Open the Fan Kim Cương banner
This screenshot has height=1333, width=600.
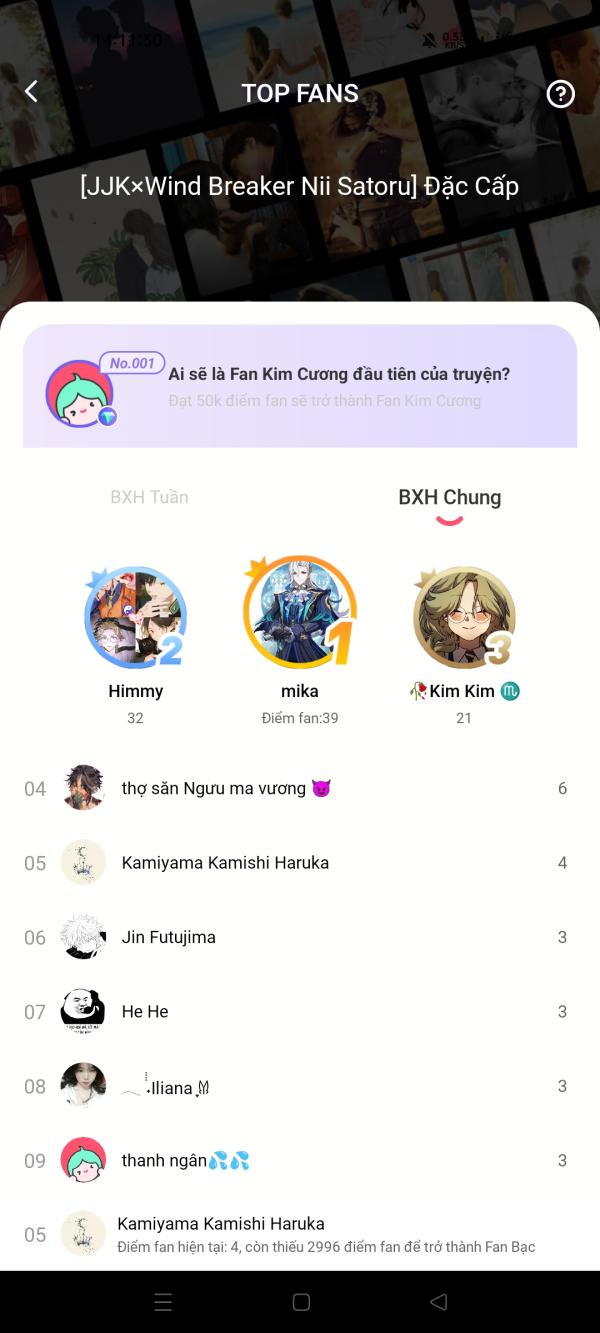(300, 386)
